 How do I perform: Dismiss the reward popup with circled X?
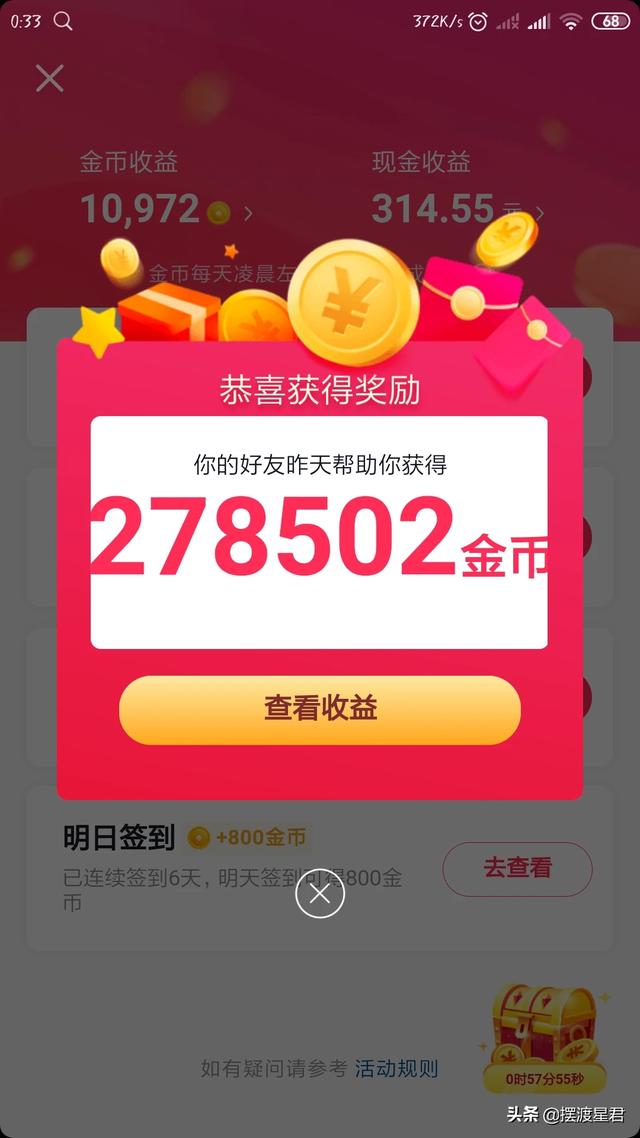click(319, 894)
